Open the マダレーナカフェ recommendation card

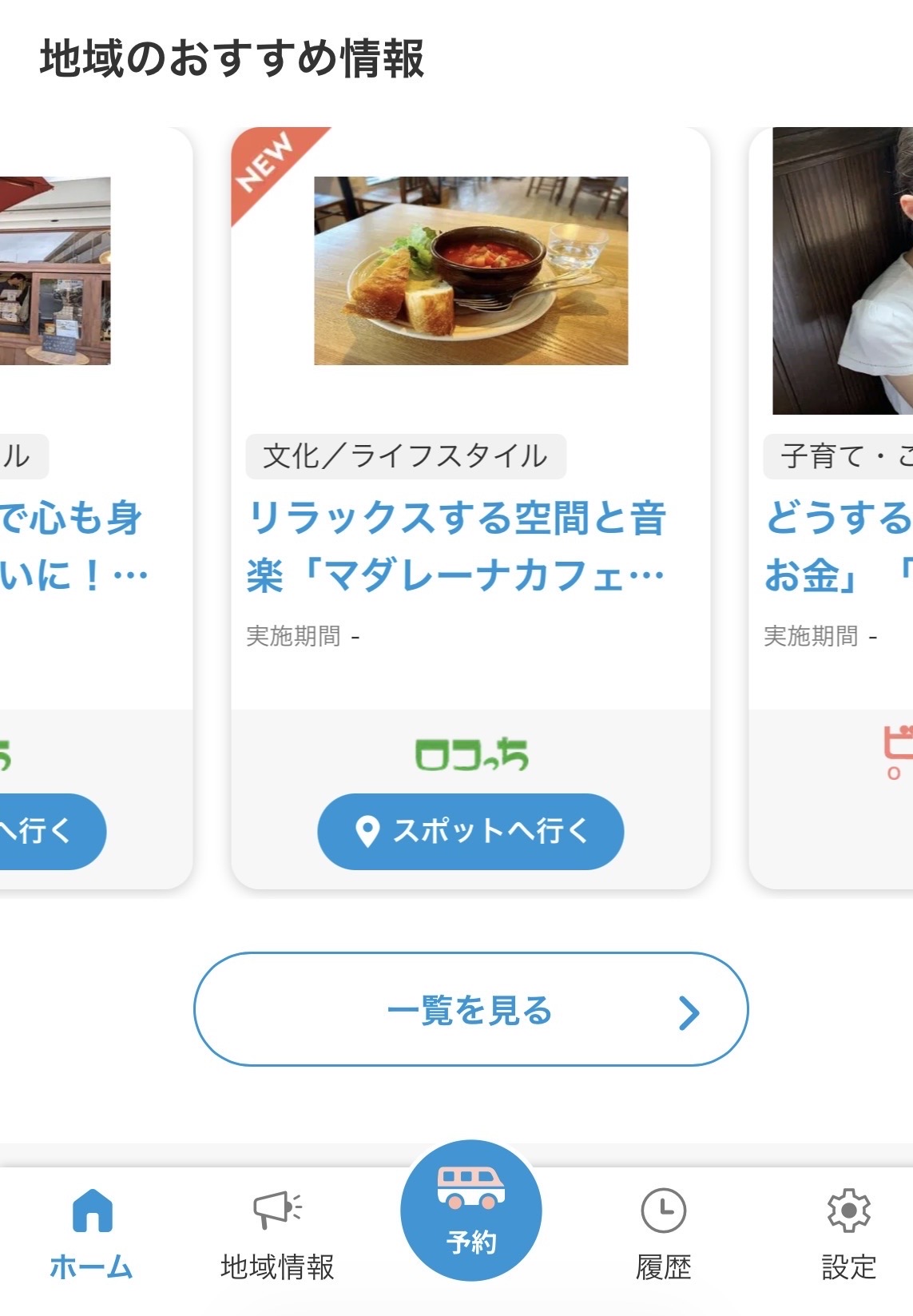[x=456, y=546]
